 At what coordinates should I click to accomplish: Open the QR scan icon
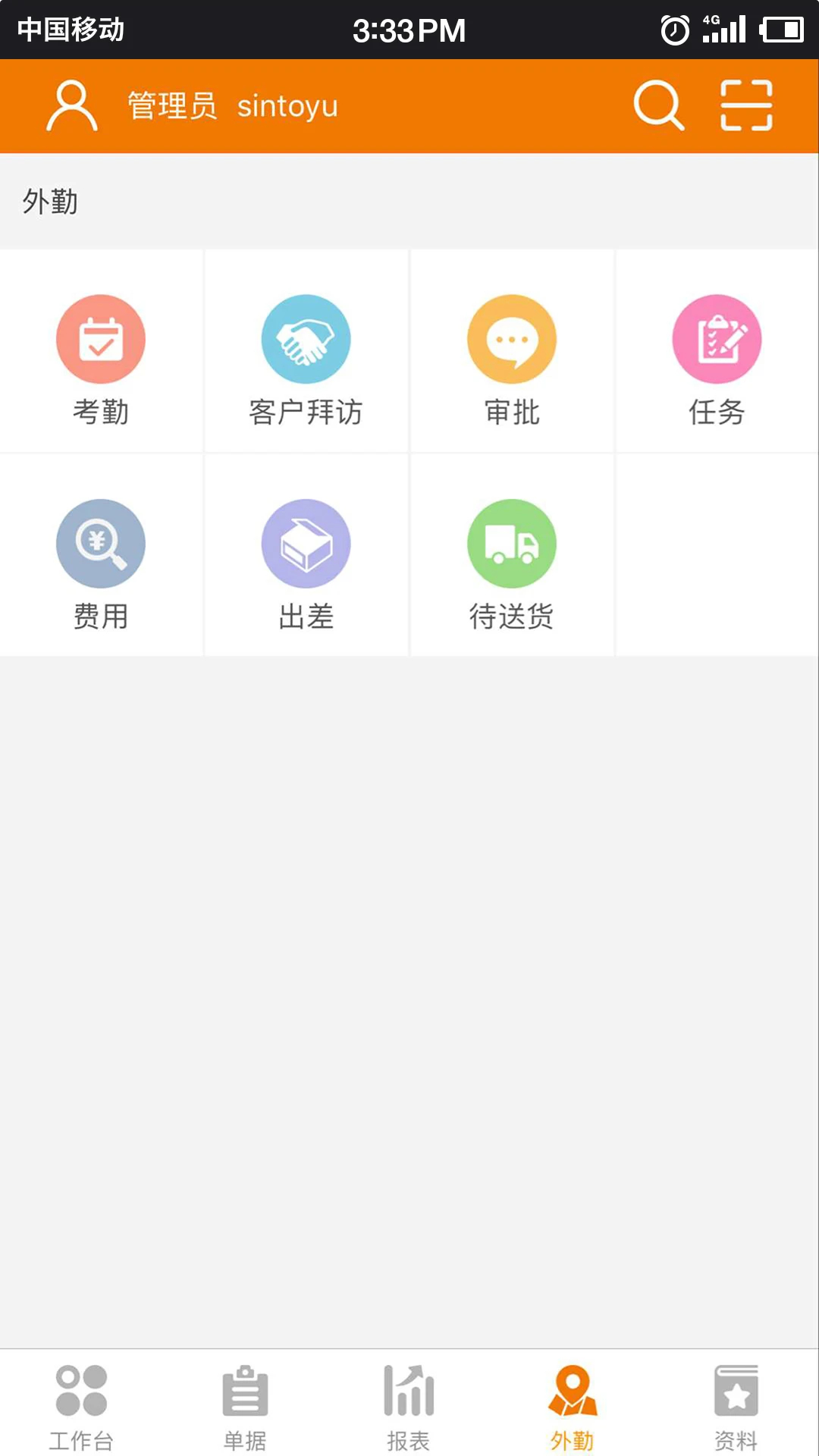746,105
